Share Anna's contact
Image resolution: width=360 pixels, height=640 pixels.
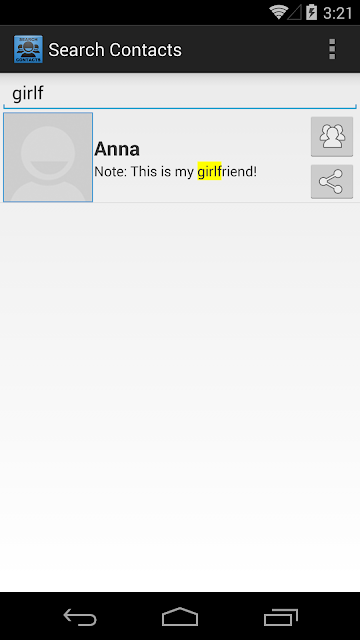[332, 182]
